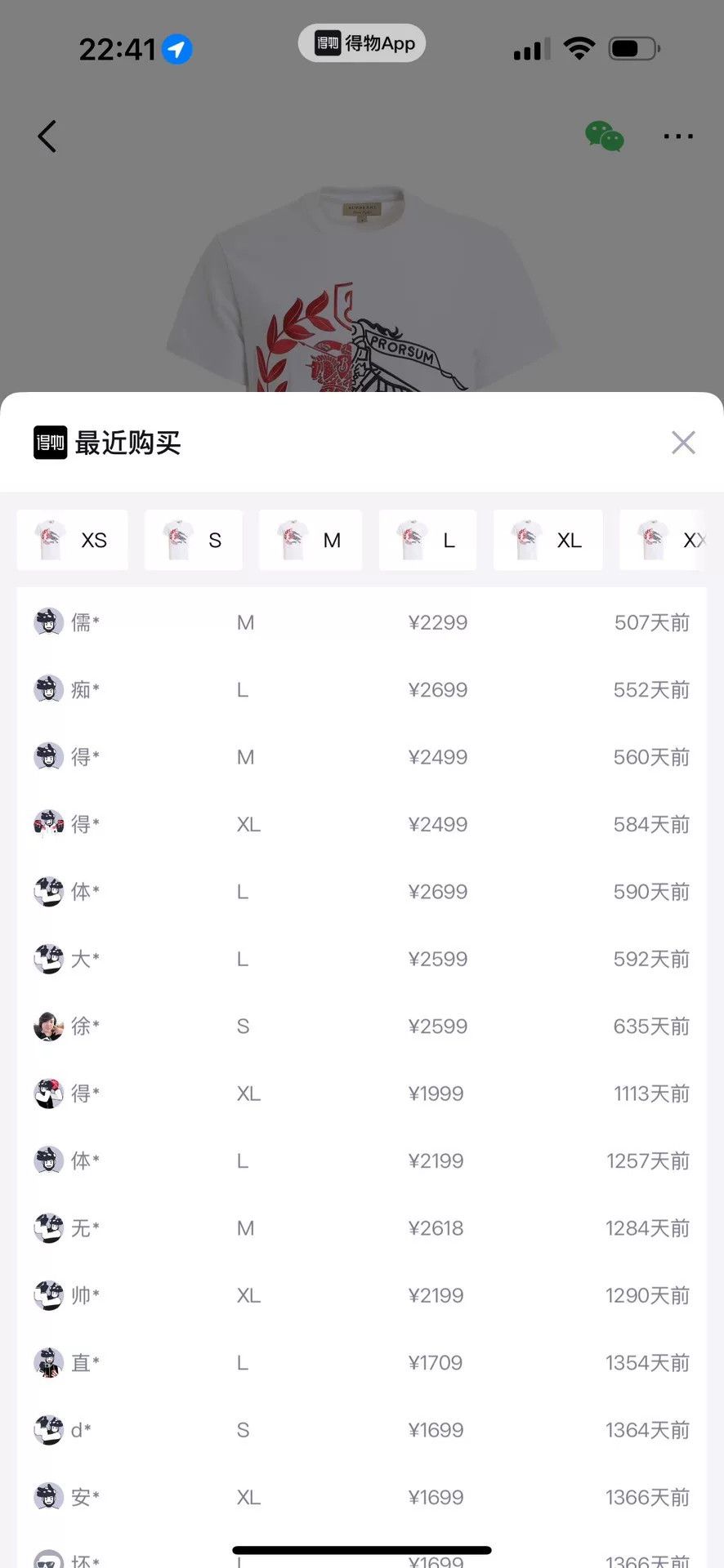The width and height of the screenshot is (724, 1568).
Task: Filter purchases by size XS
Action: pos(73,540)
